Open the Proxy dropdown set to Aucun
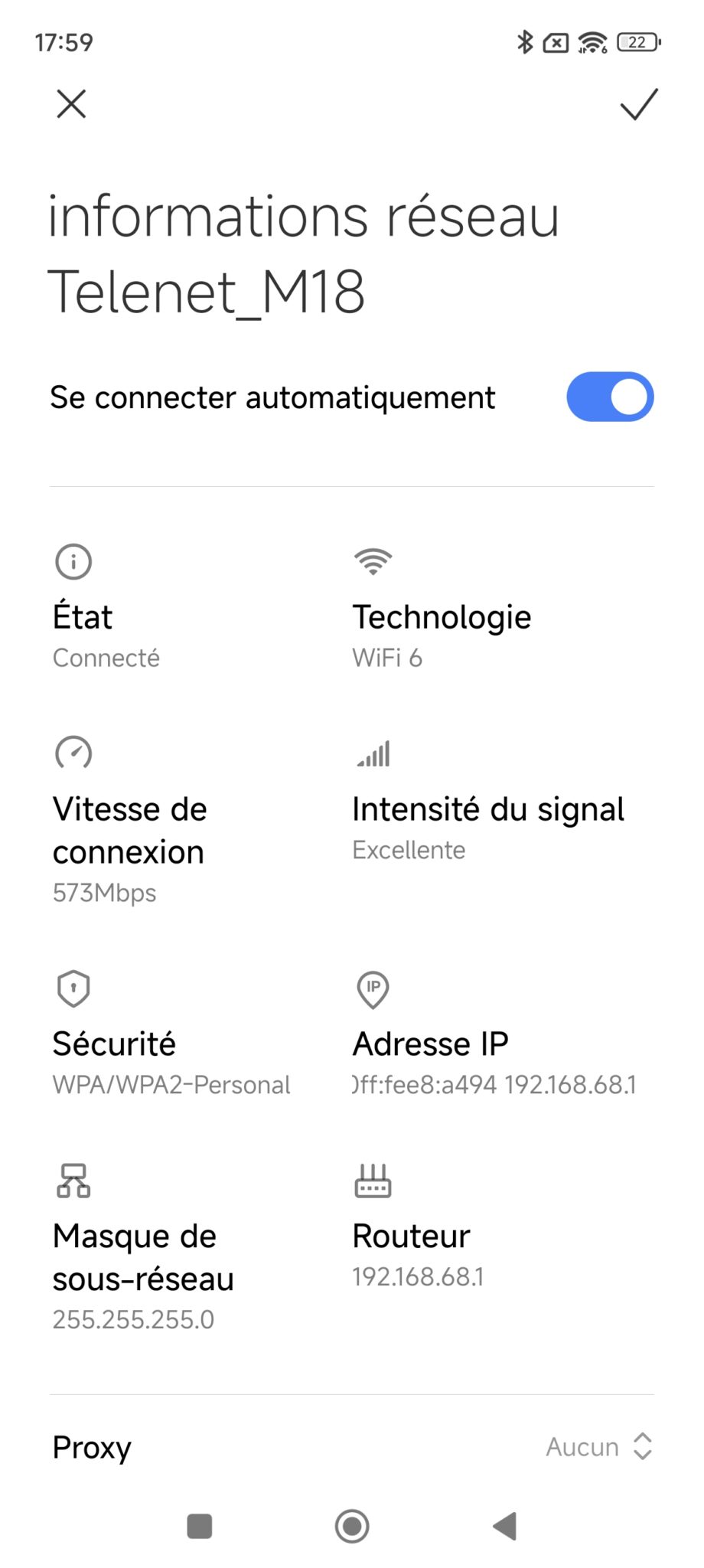Image resolution: width=704 pixels, height=1568 pixels. point(598,1447)
